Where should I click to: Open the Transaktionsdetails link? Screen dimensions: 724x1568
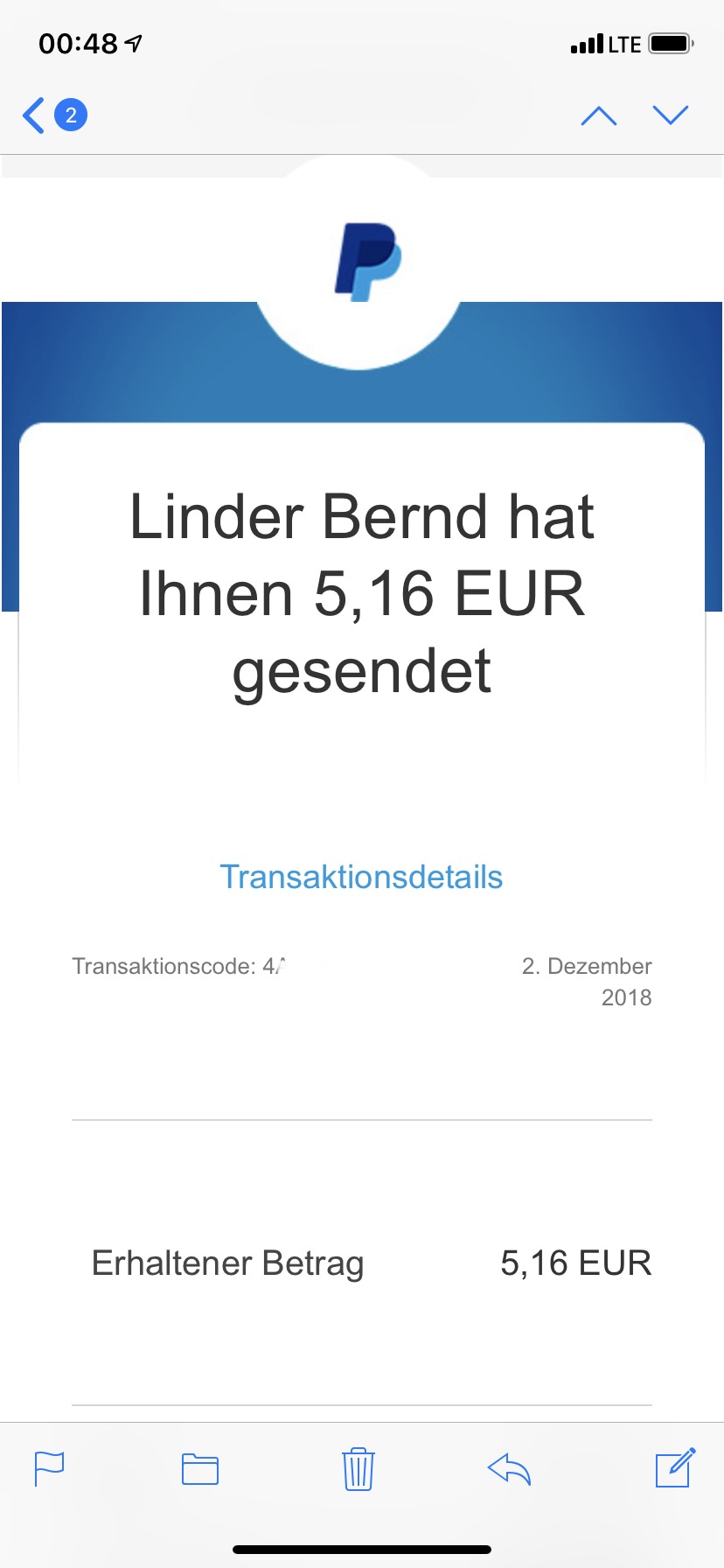coord(361,877)
